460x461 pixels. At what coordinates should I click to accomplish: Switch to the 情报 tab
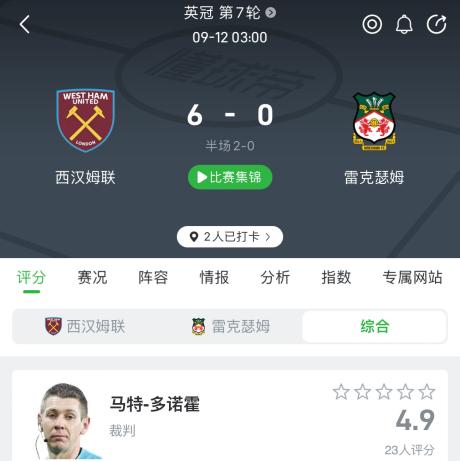click(214, 278)
